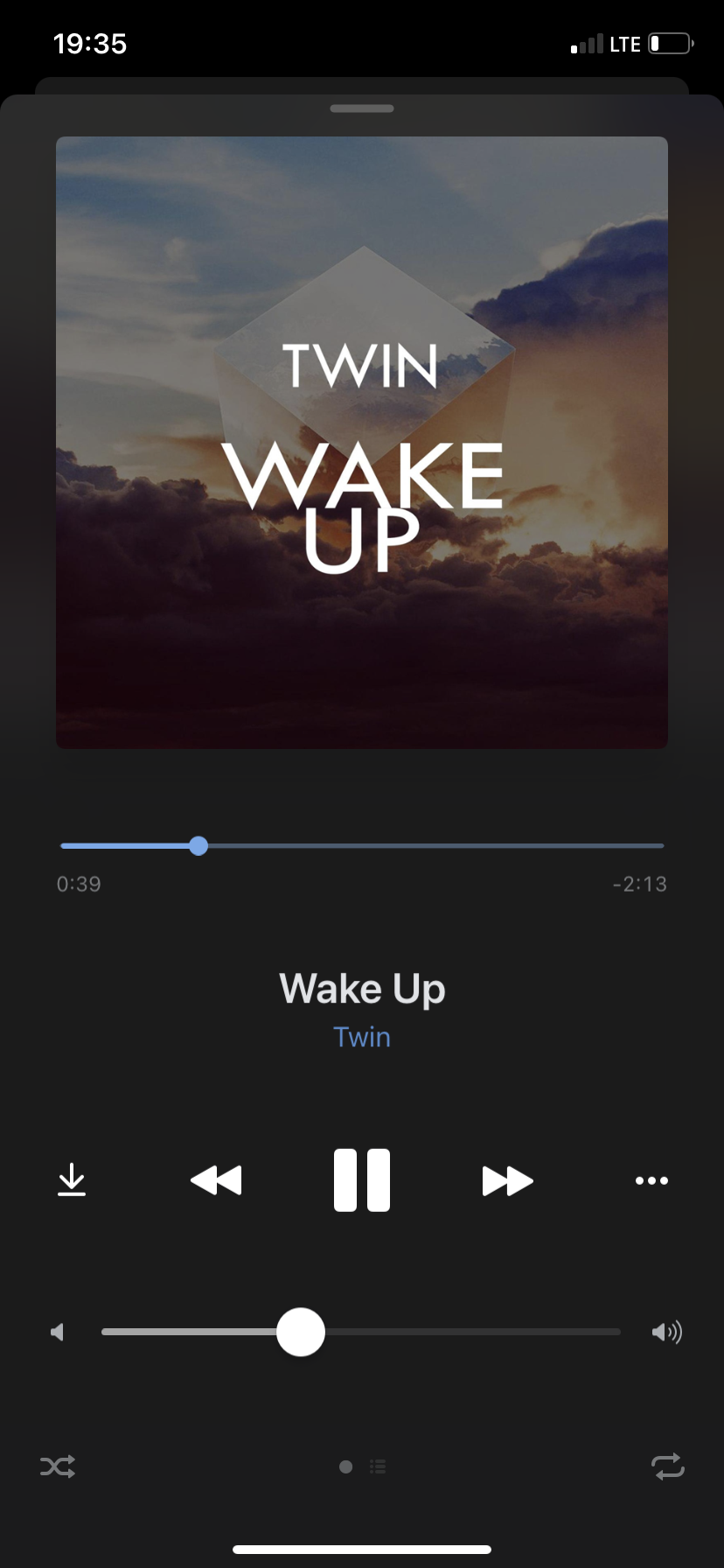Show the playback queue list
724x1568 pixels.
(x=378, y=1466)
